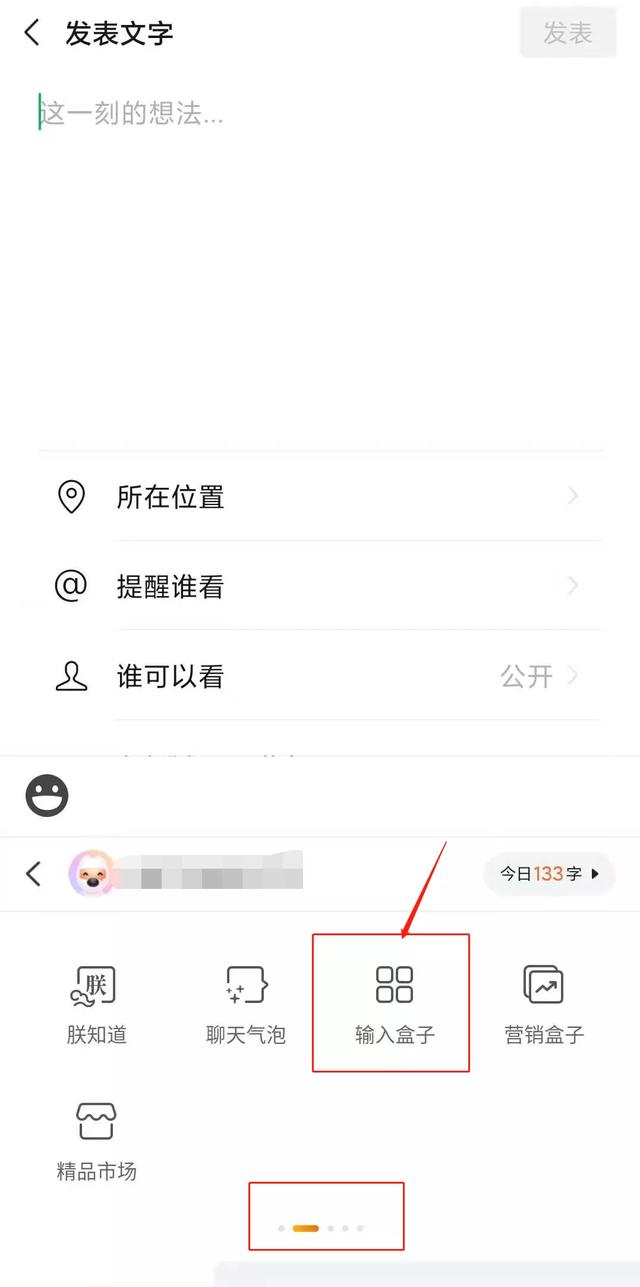Open the 聊天气泡 chat bubble tool
The height and width of the screenshot is (1287, 640).
pyautogui.click(x=245, y=1003)
